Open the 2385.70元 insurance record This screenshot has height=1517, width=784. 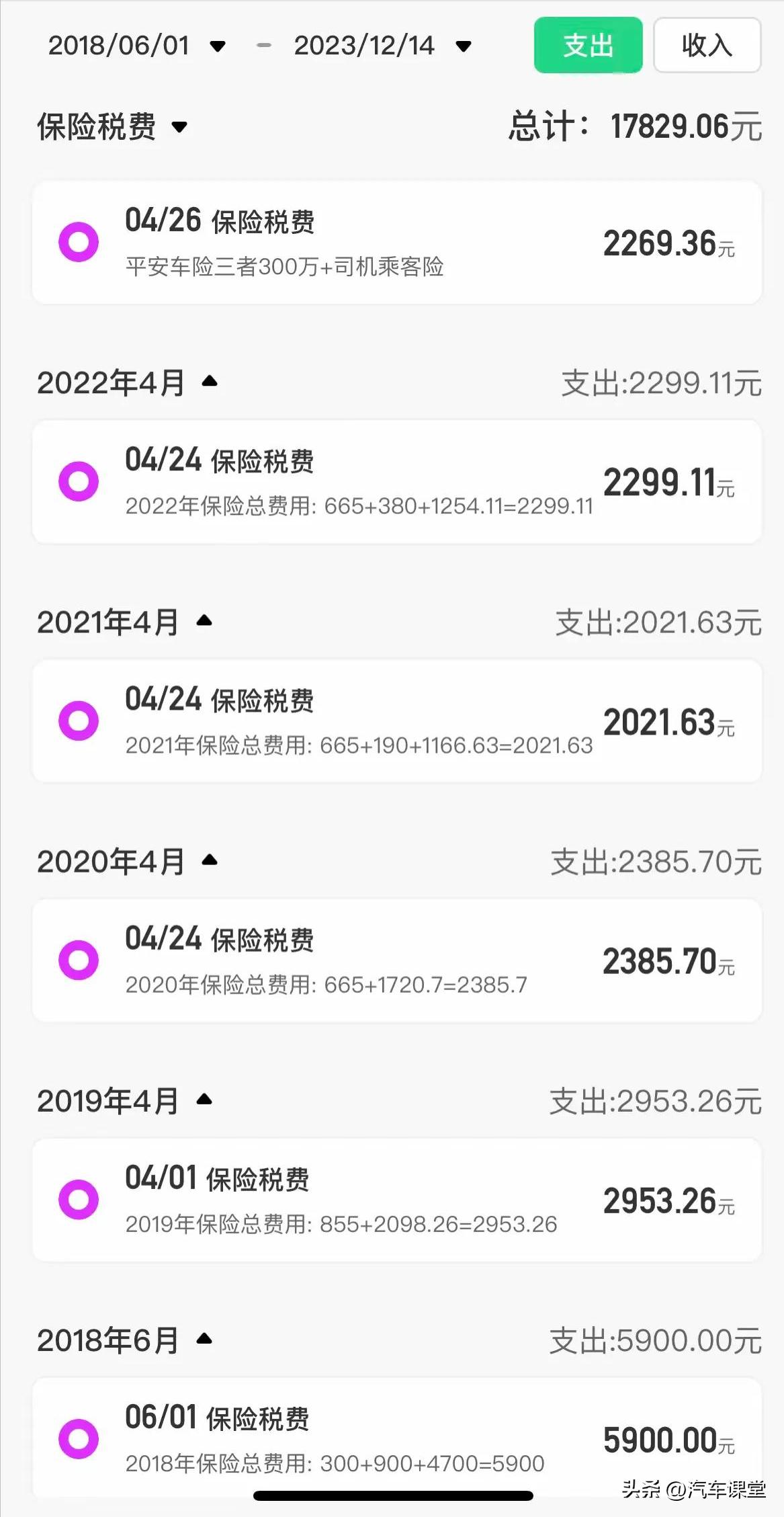pyautogui.click(x=396, y=960)
